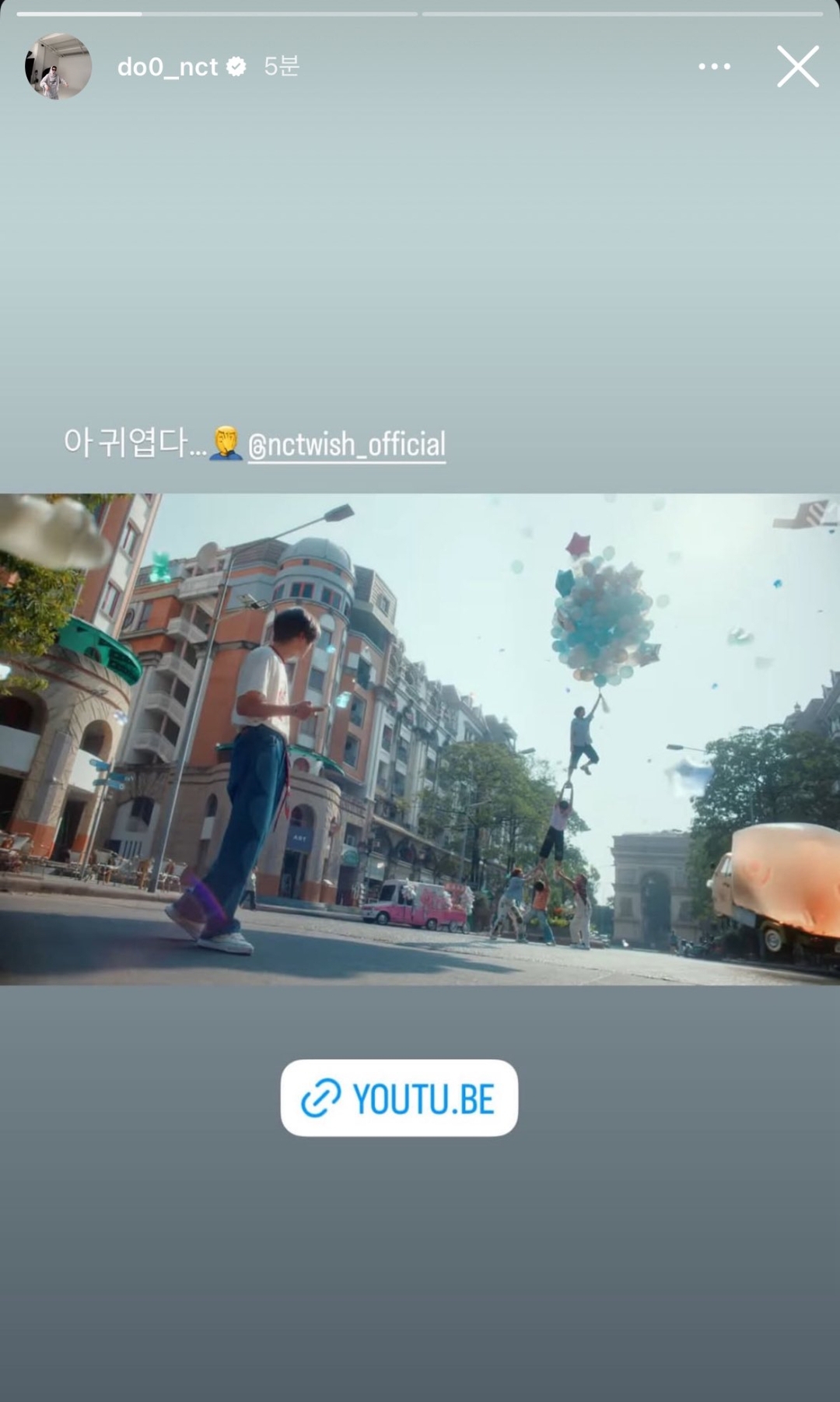Open the three-dot story options menu
Screen dimensions: 840x1402
(714, 67)
